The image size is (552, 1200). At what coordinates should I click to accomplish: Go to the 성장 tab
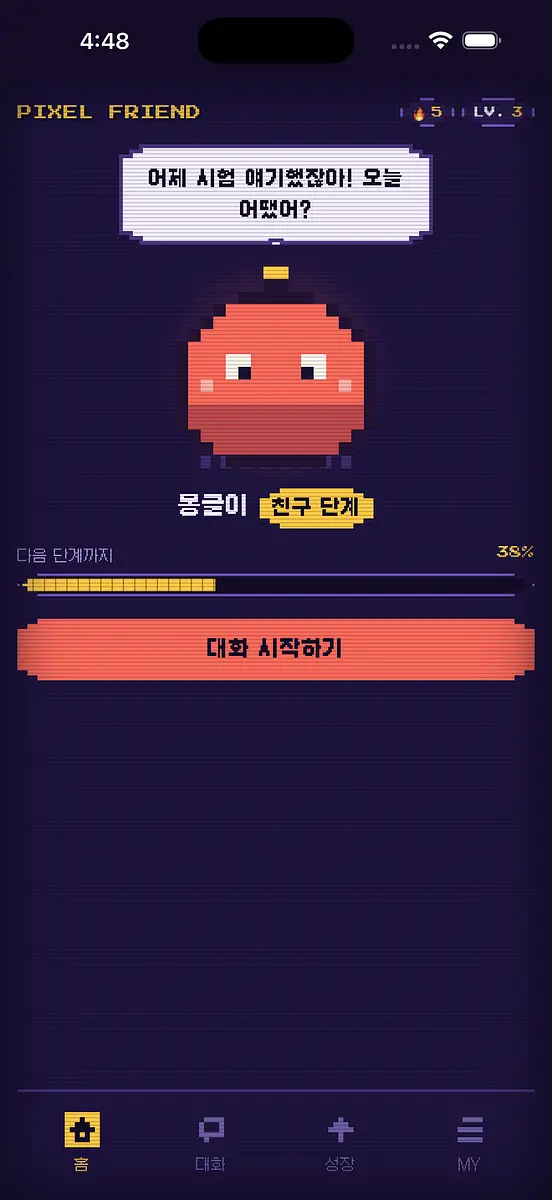pos(340,1142)
